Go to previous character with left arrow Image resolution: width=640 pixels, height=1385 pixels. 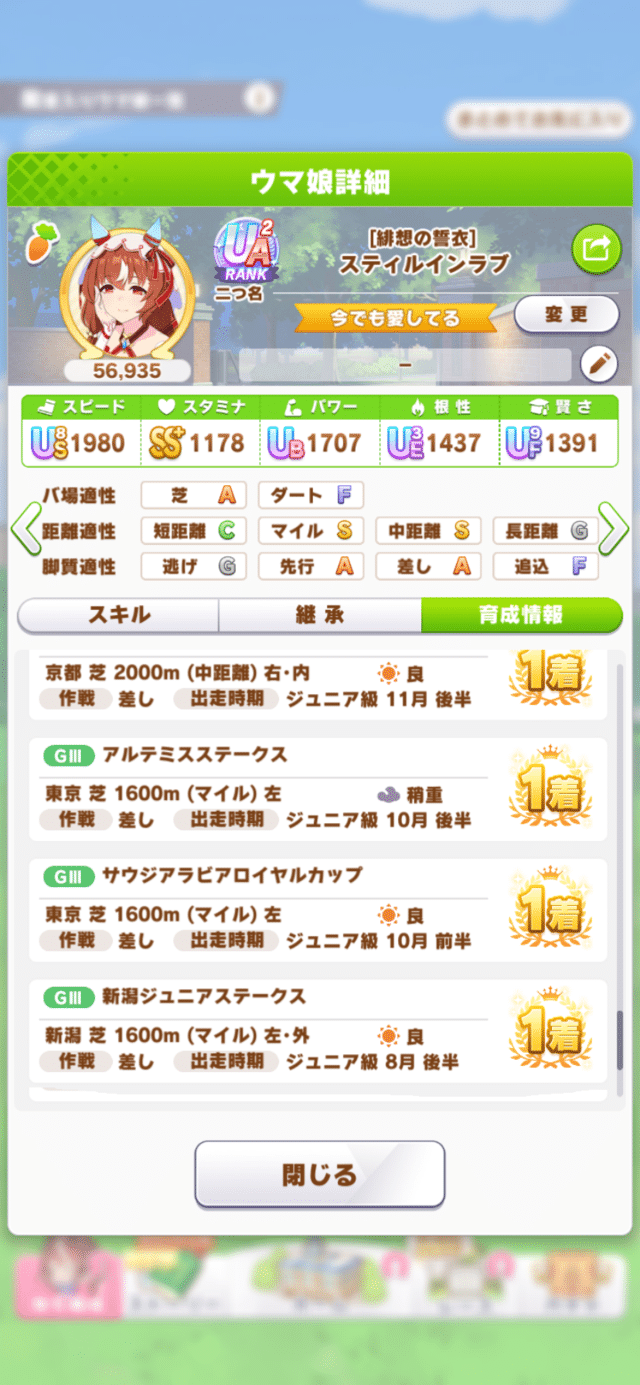[24, 531]
